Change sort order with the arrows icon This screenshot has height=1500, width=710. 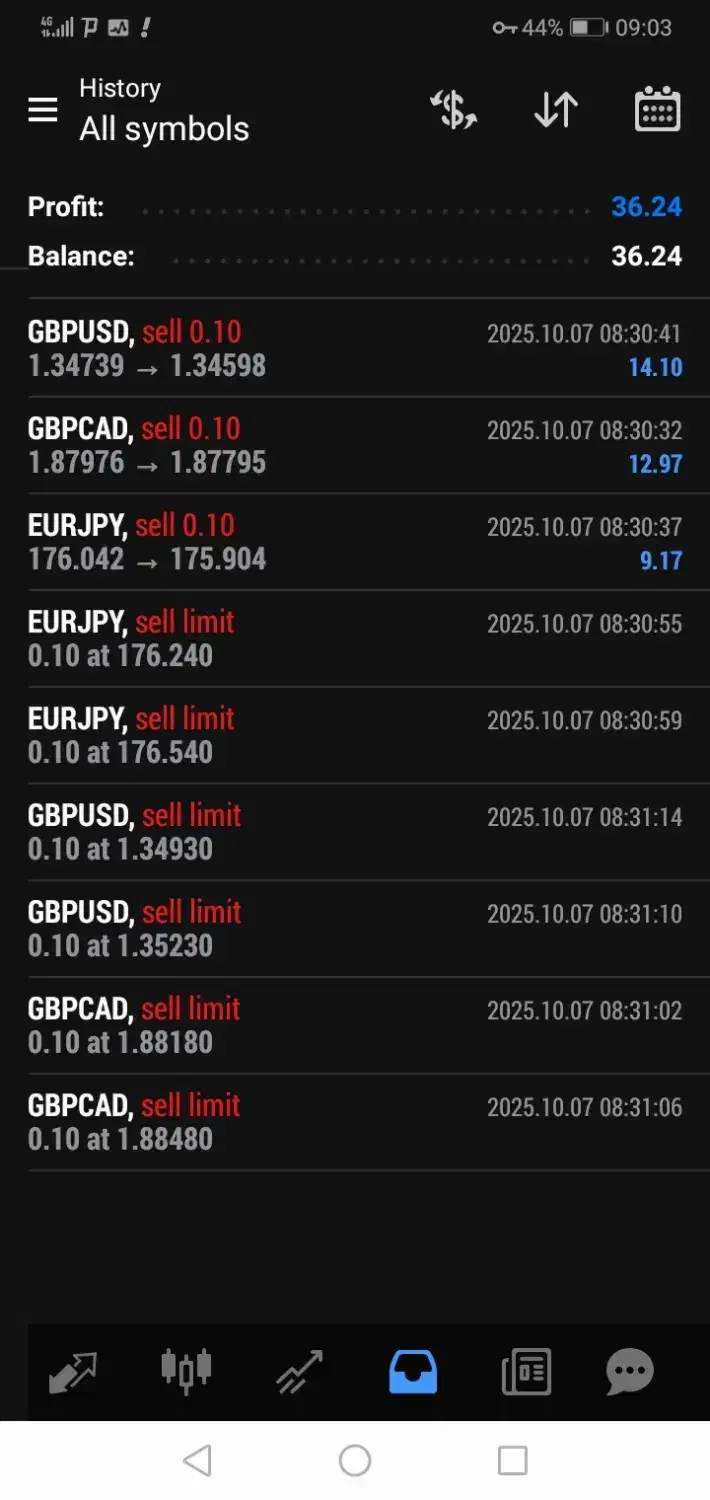point(556,110)
